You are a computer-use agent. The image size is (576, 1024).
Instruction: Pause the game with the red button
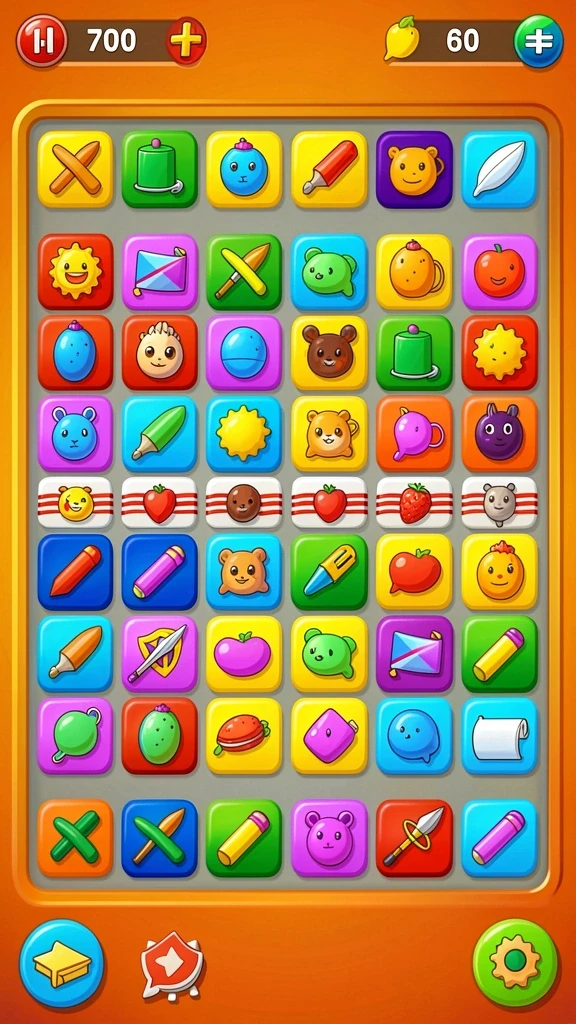coord(41,41)
